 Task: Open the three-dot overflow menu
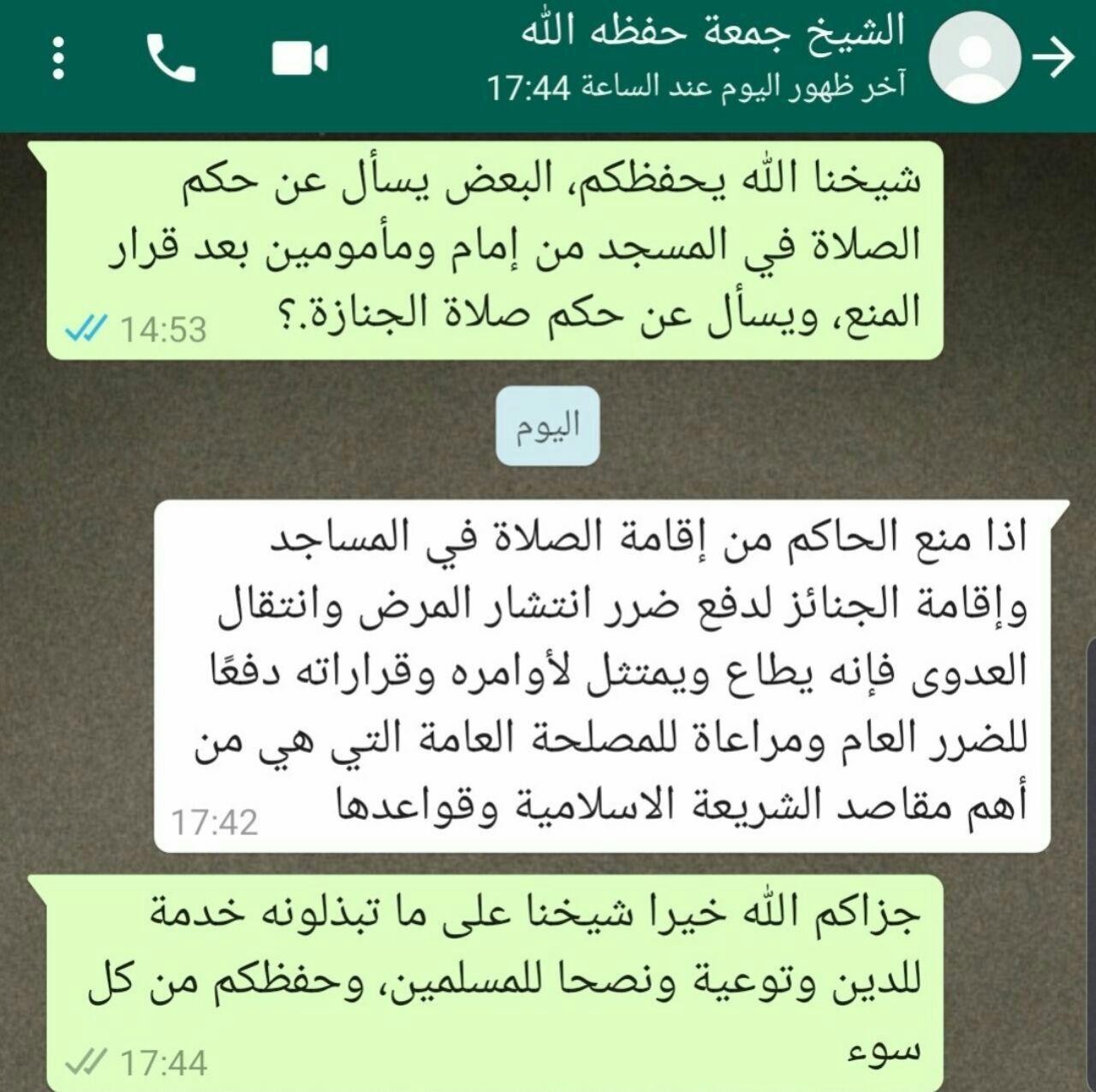58,58
